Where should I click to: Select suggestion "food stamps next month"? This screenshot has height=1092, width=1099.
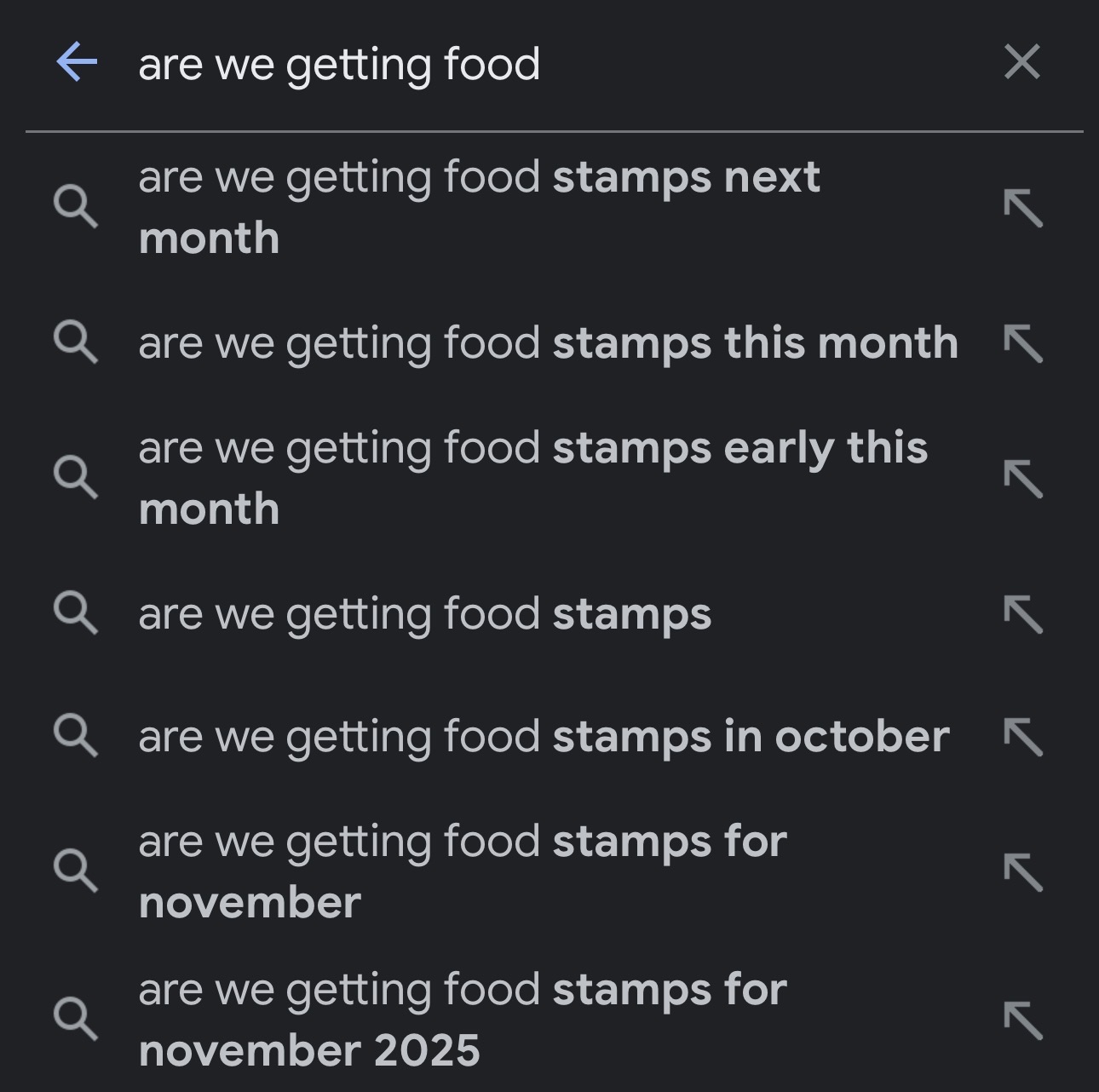click(479, 207)
